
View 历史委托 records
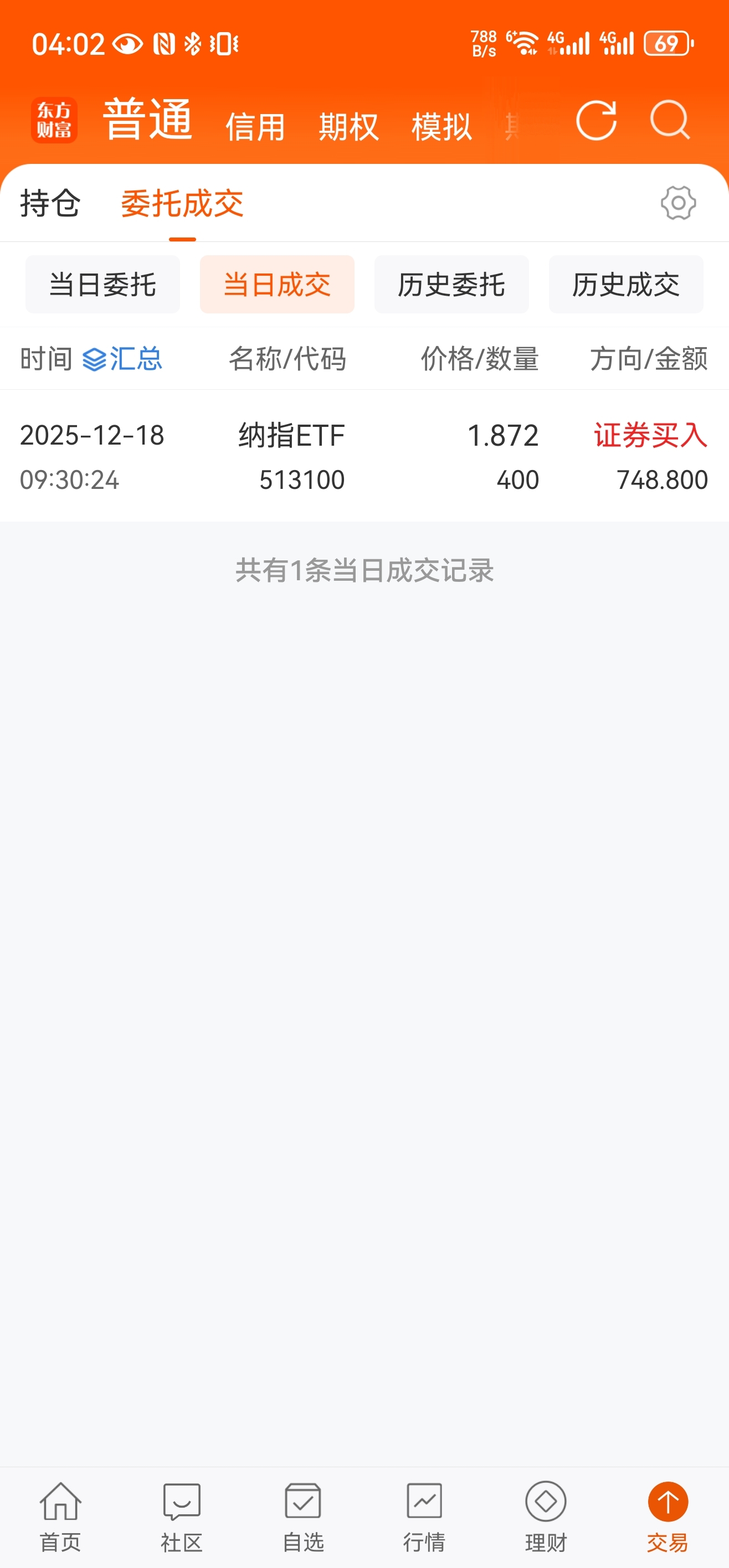point(451,285)
